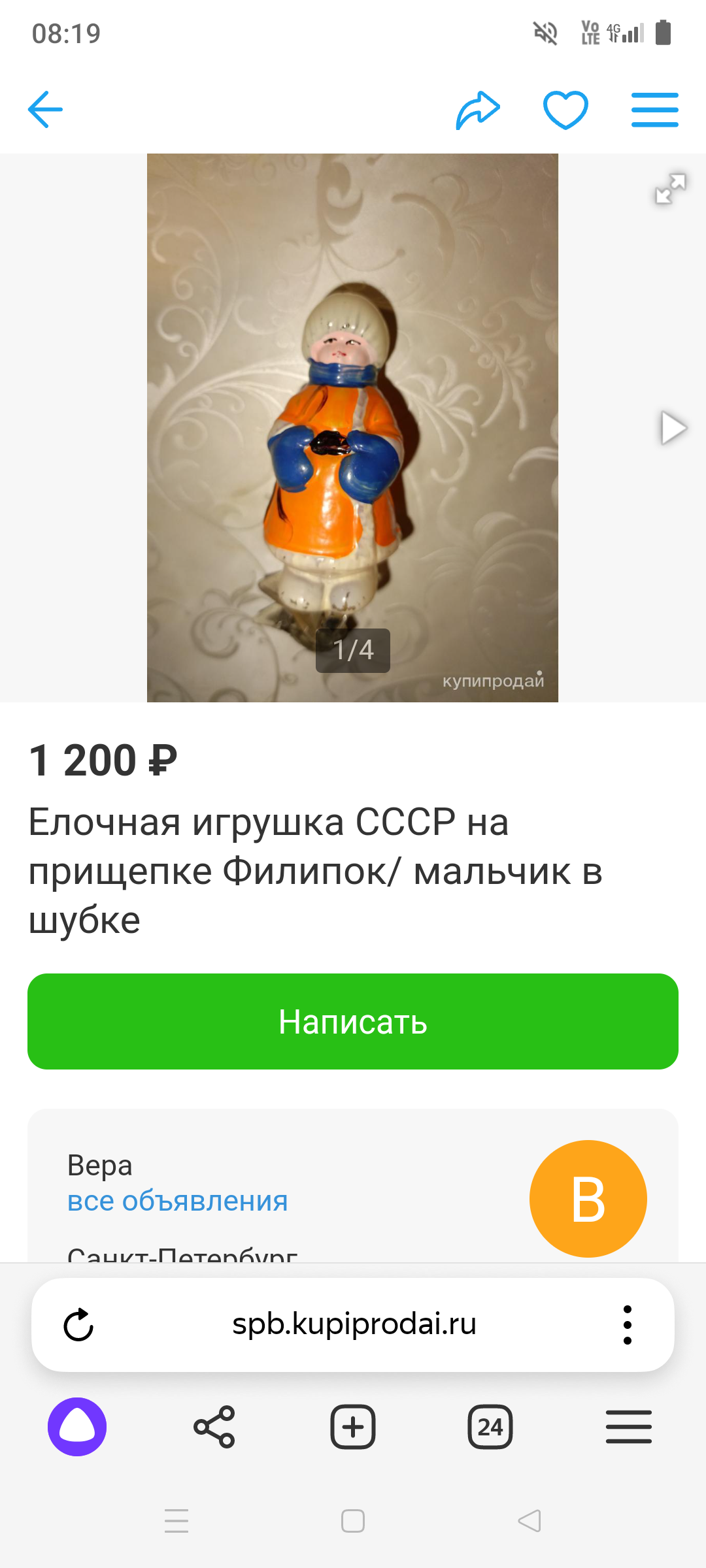Expand the photo to fullscreen
The width and height of the screenshot is (706, 1568).
671,189
